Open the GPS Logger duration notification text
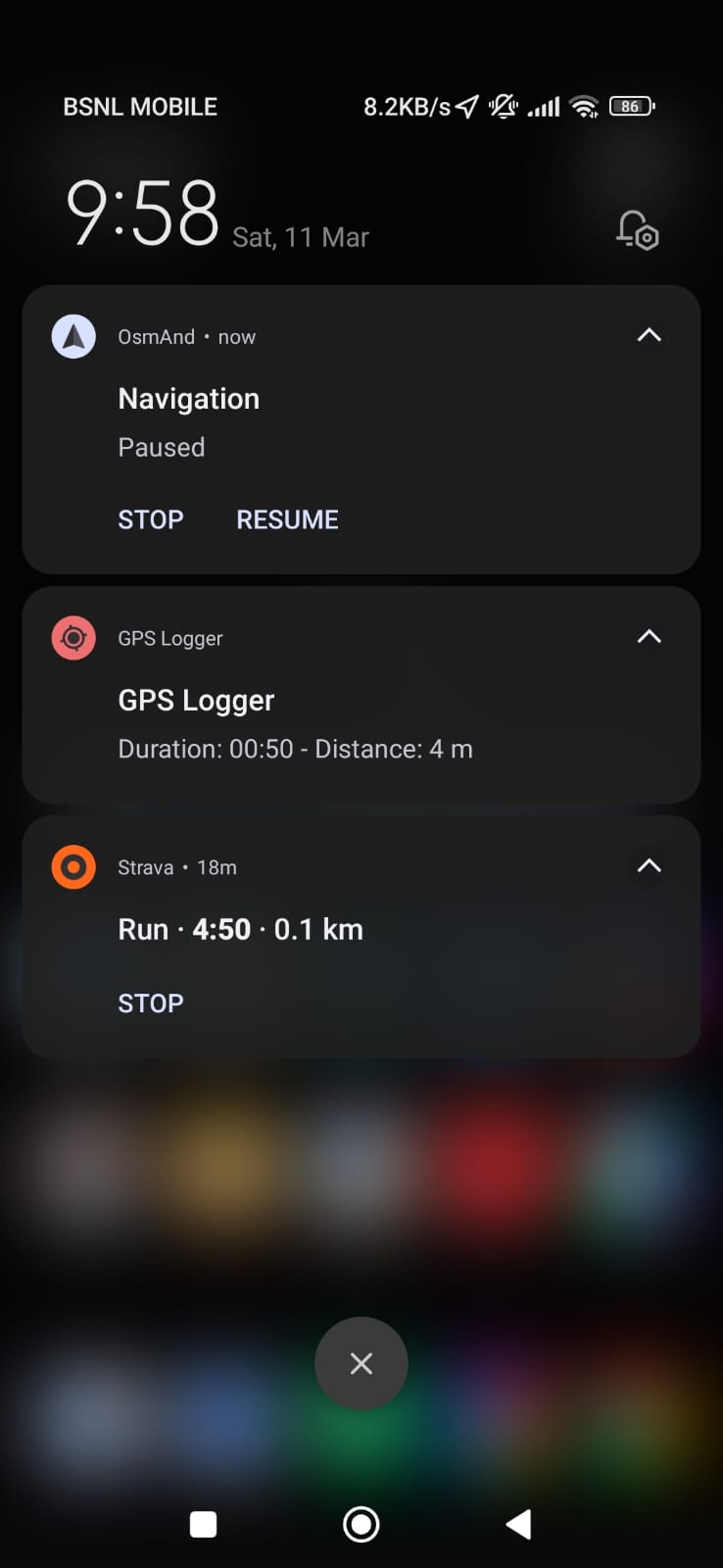 (x=295, y=749)
